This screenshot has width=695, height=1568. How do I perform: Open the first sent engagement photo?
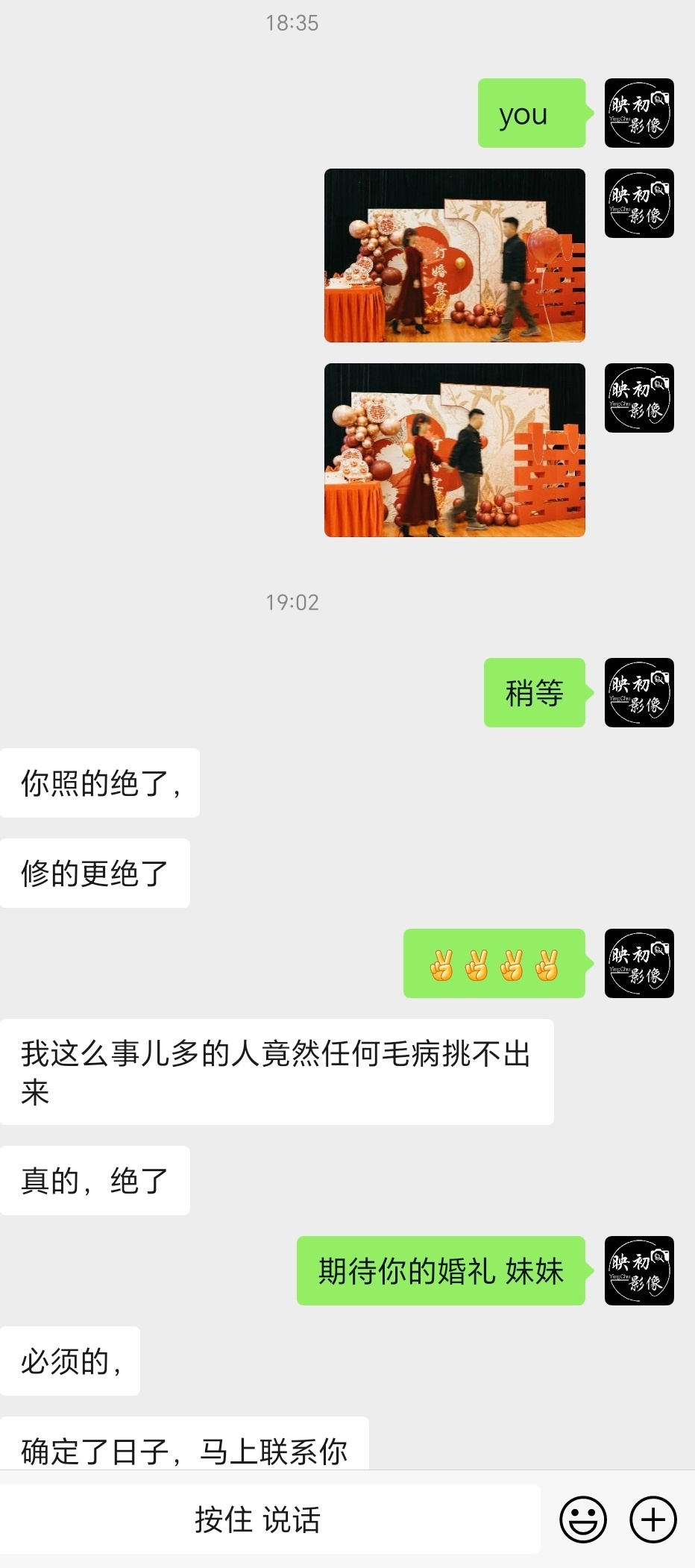click(x=455, y=255)
